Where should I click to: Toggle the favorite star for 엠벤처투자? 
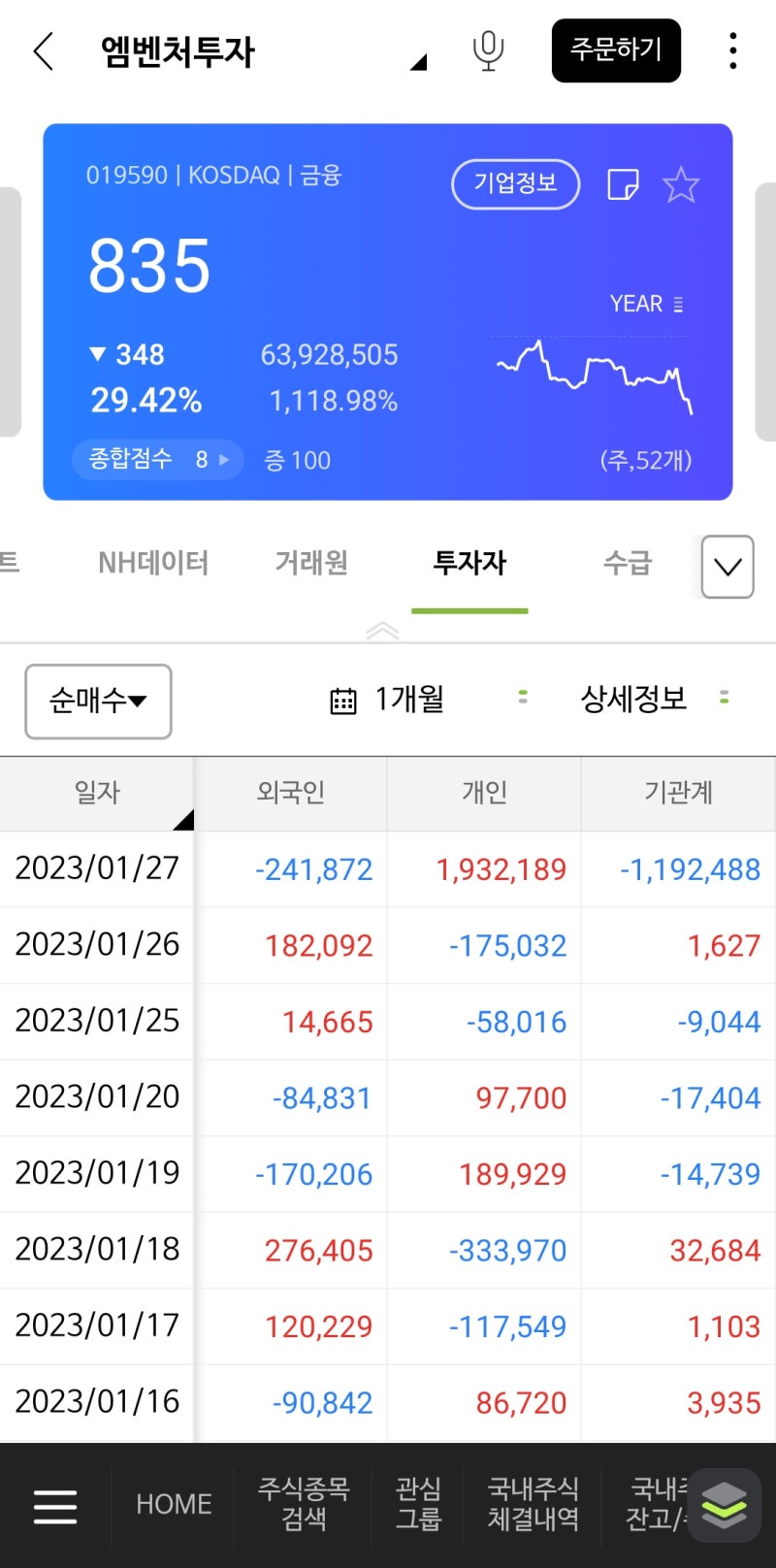point(682,183)
